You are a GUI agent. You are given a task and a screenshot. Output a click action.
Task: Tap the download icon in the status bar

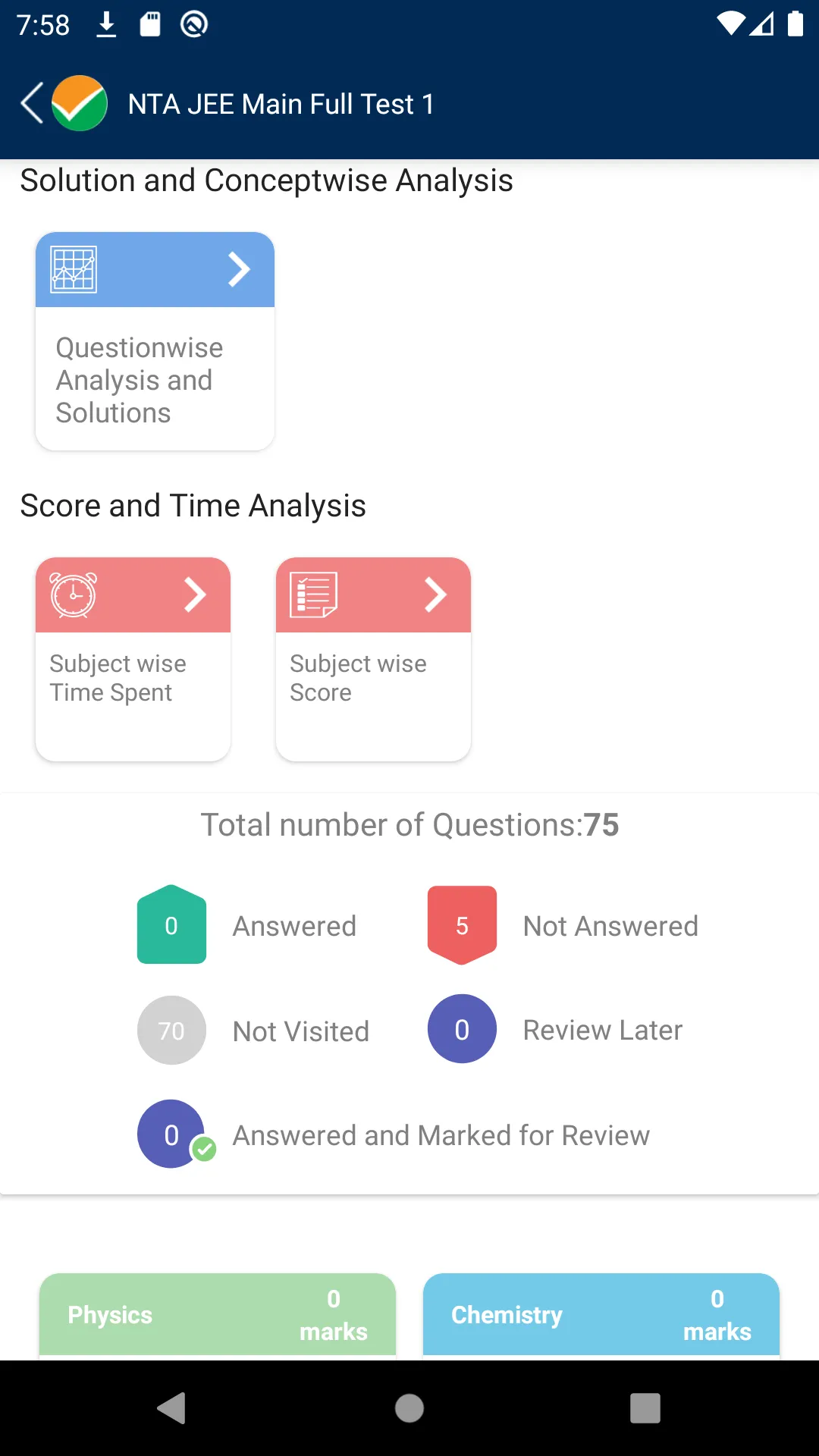(106, 24)
